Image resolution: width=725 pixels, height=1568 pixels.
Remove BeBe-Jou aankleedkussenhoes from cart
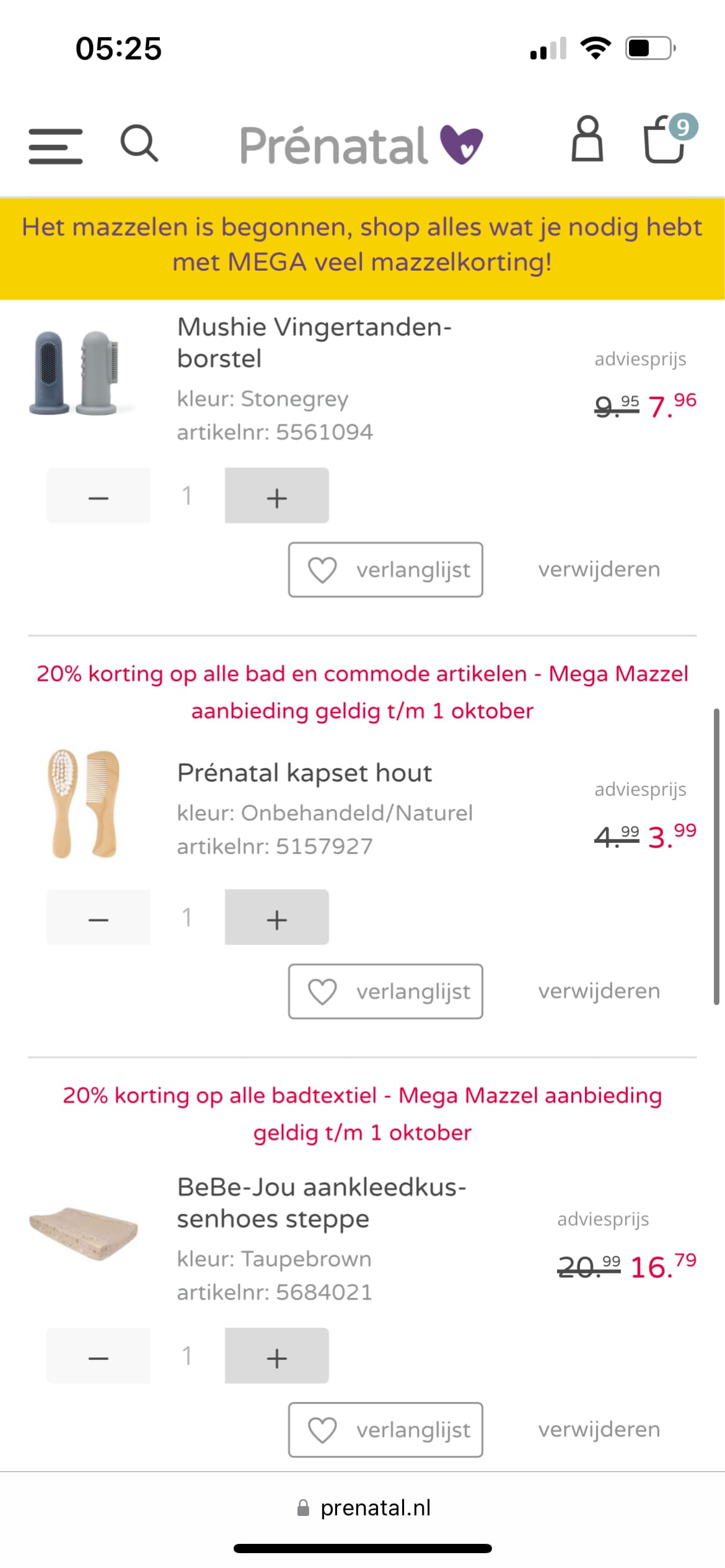(x=599, y=1430)
